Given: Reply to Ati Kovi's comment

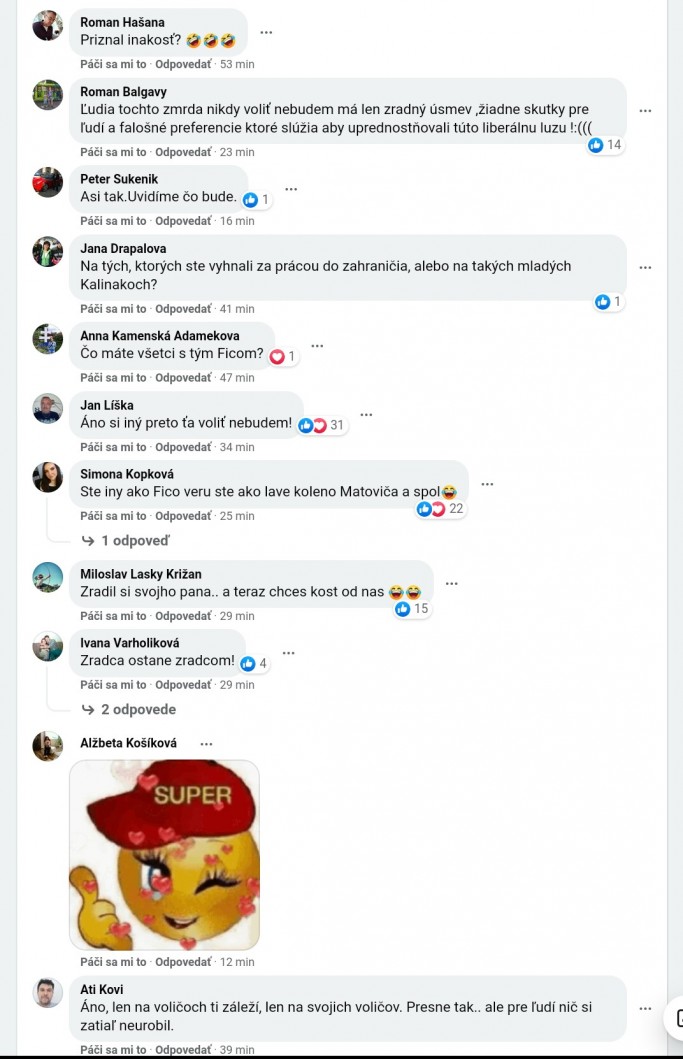Looking at the screenshot, I should point(183,1050).
